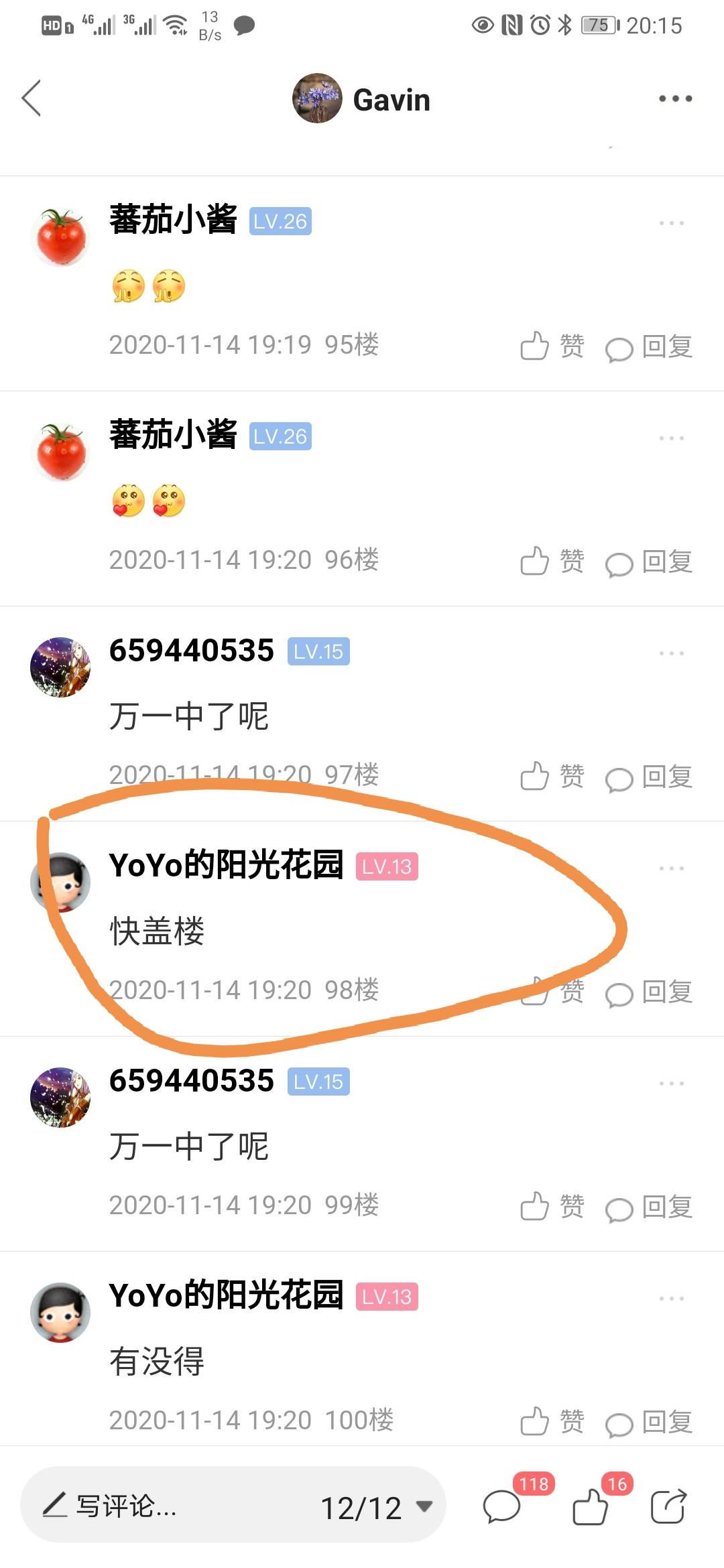Go back using the top-left arrow
Screen dimensions: 724x1568
(x=32, y=99)
